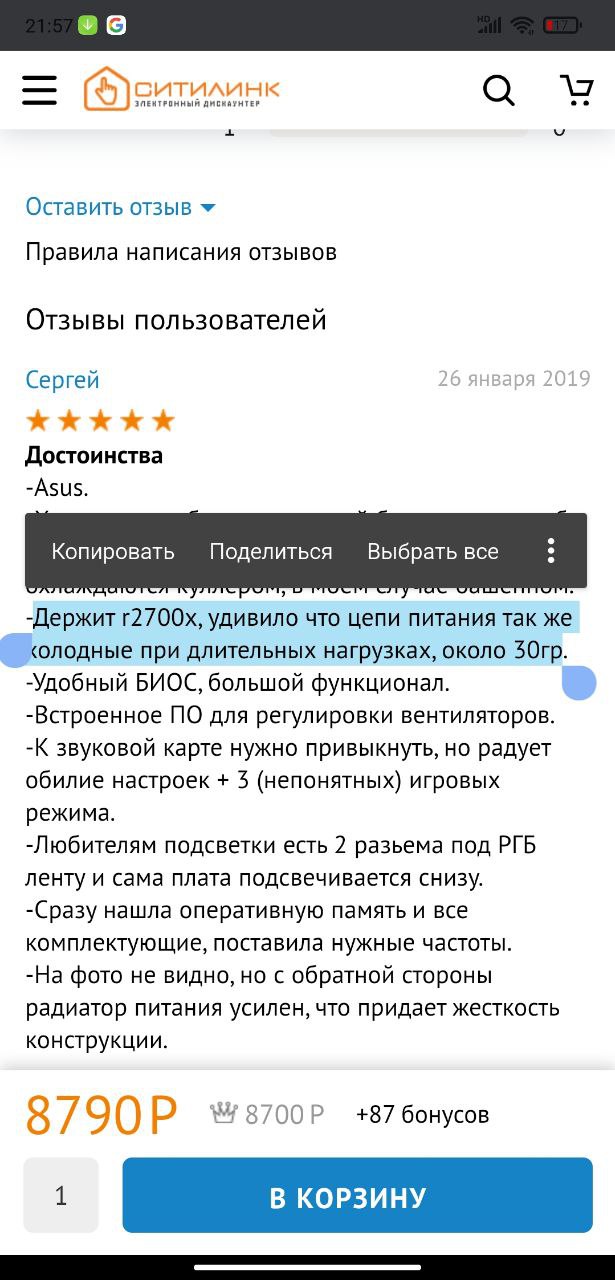Screen dimensions: 615x1280
Task: Open 'Правила написания отзывов' link
Action: pos(181,252)
